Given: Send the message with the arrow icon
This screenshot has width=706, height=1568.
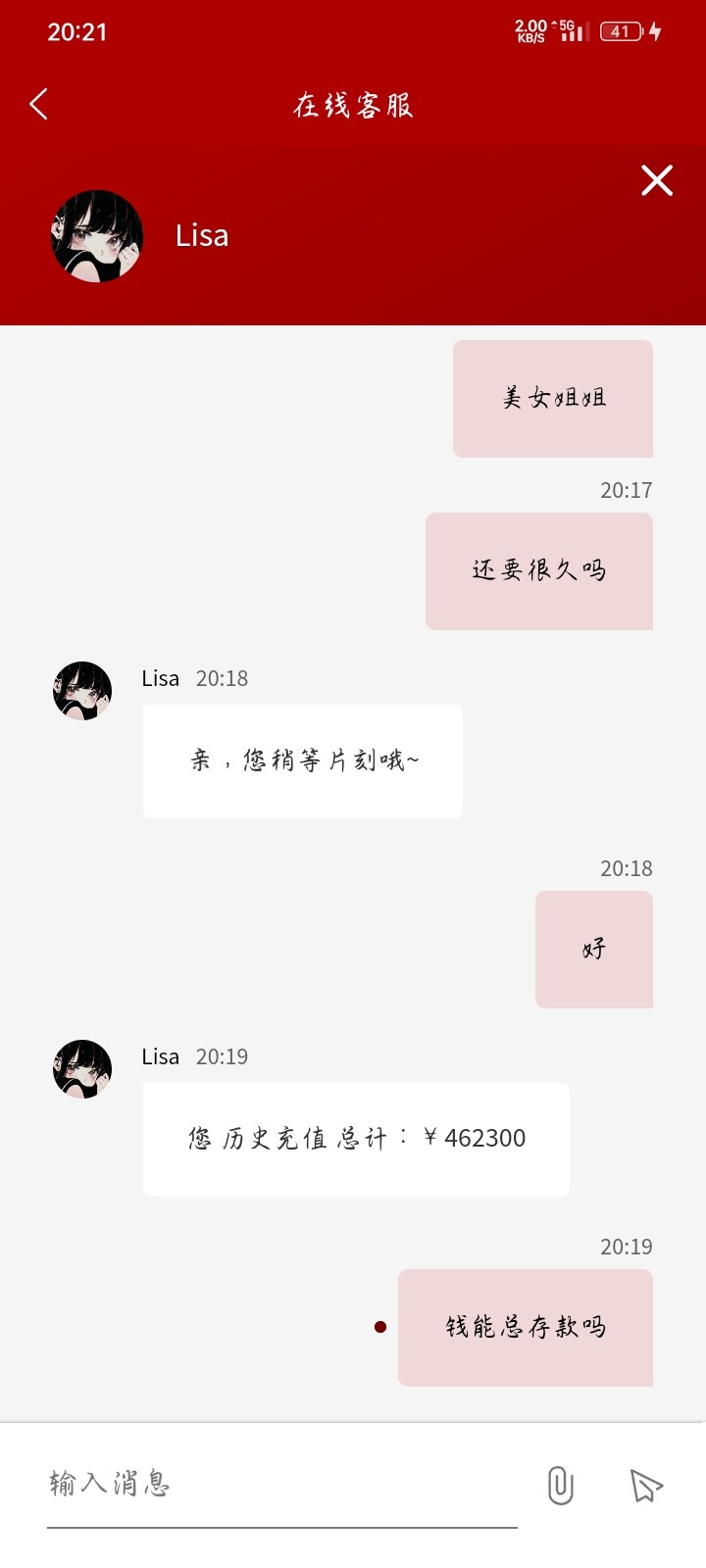Looking at the screenshot, I should [x=646, y=1486].
